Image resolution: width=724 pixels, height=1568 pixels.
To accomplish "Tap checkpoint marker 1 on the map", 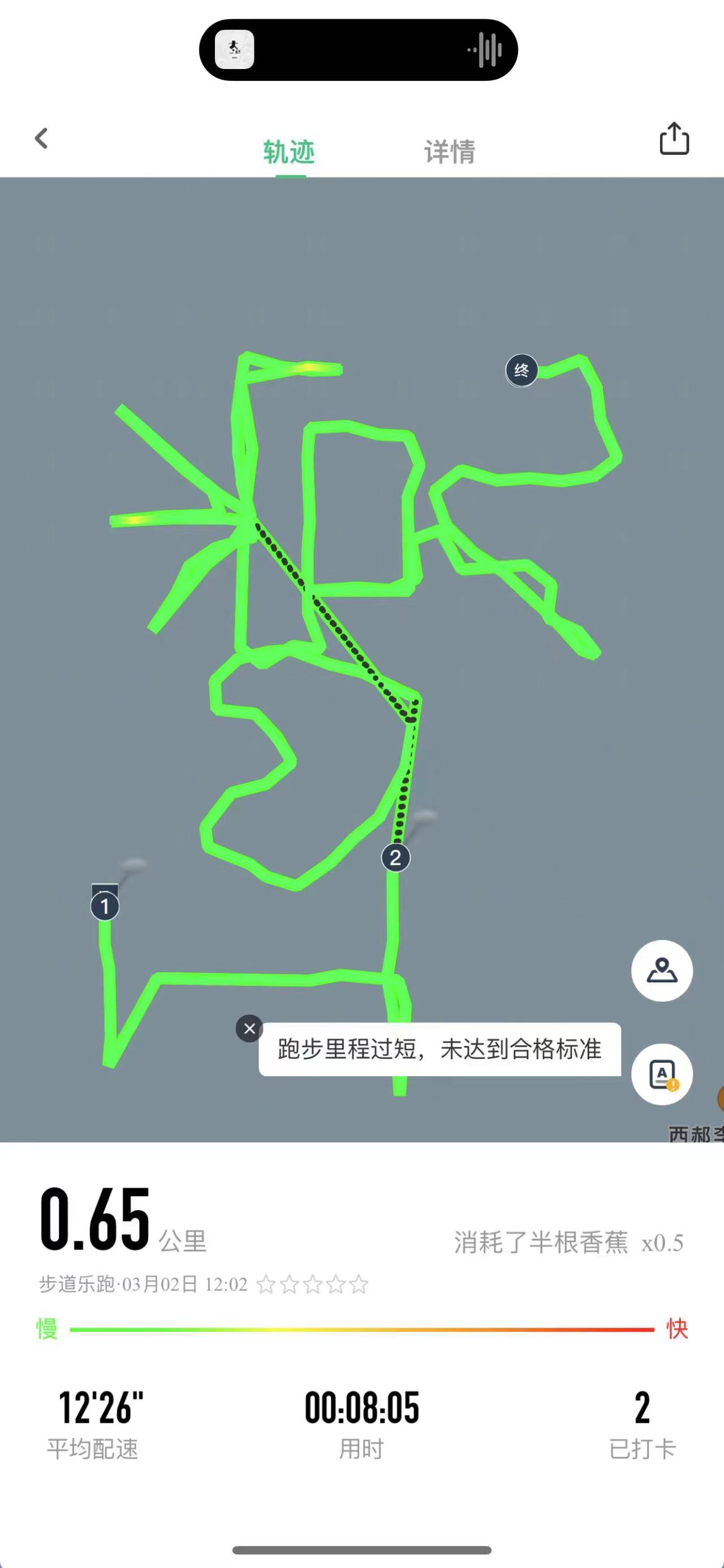I will pos(105,906).
